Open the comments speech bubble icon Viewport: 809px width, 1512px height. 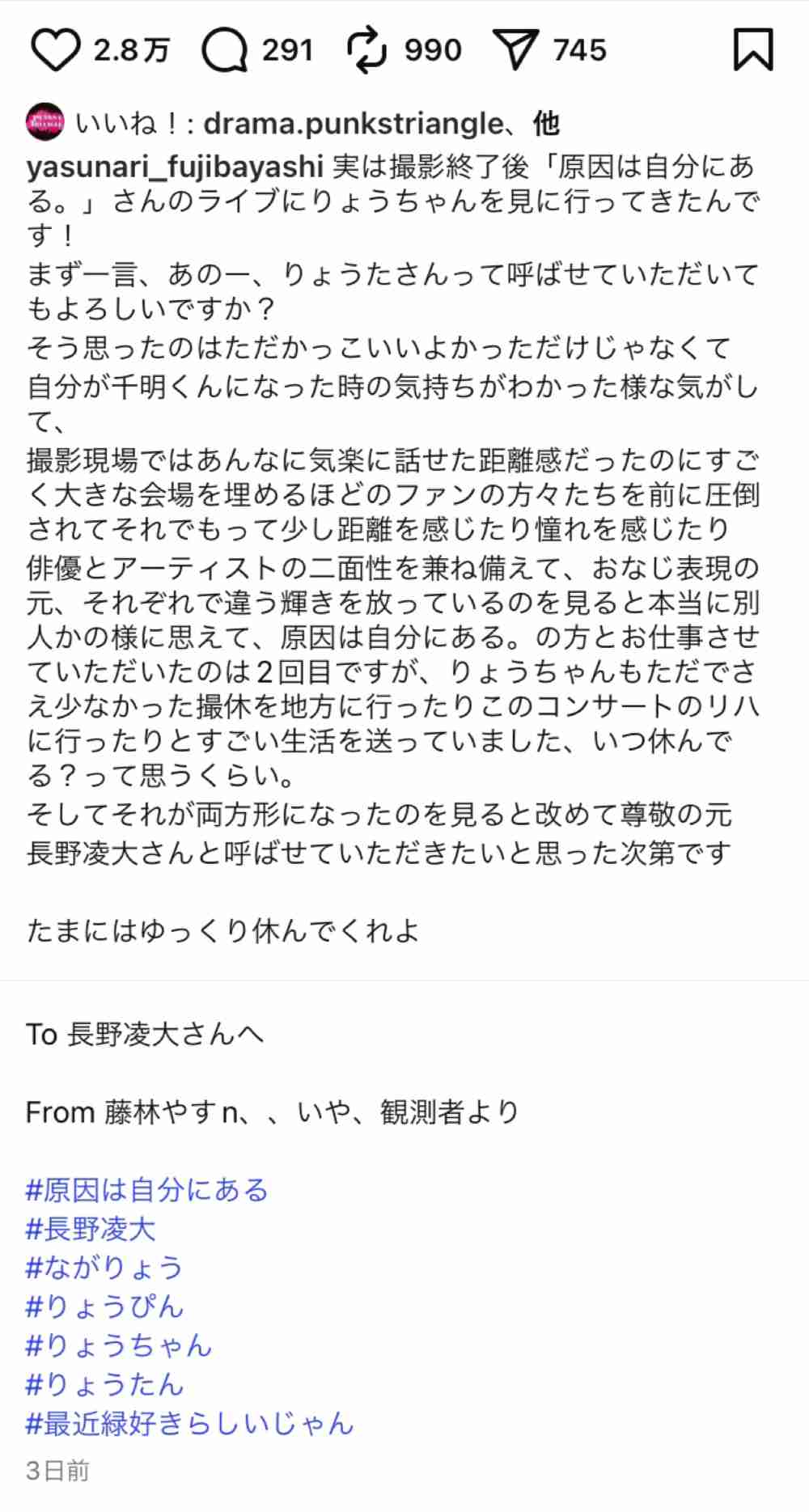click(229, 49)
